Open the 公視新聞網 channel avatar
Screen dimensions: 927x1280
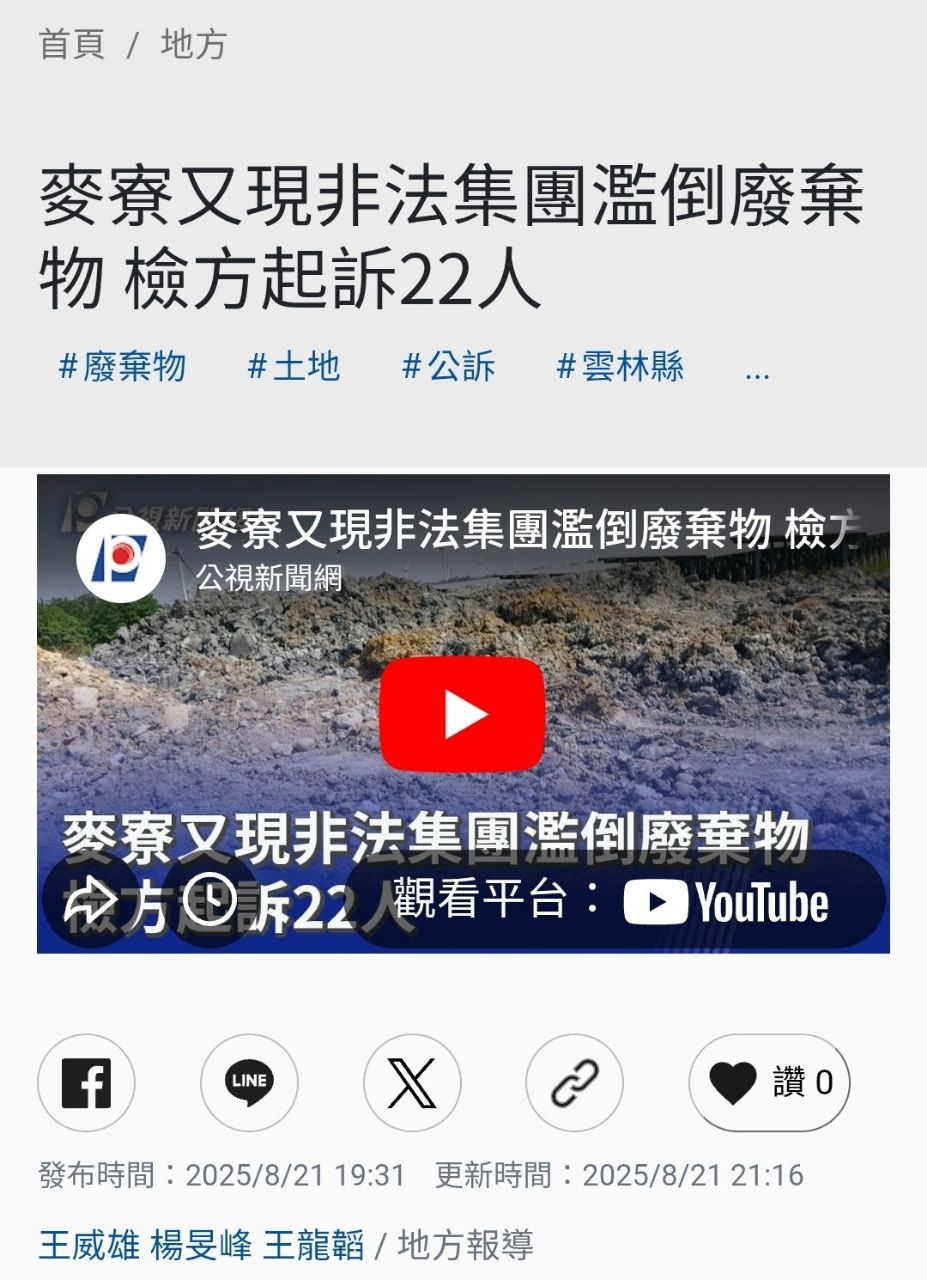(121, 559)
